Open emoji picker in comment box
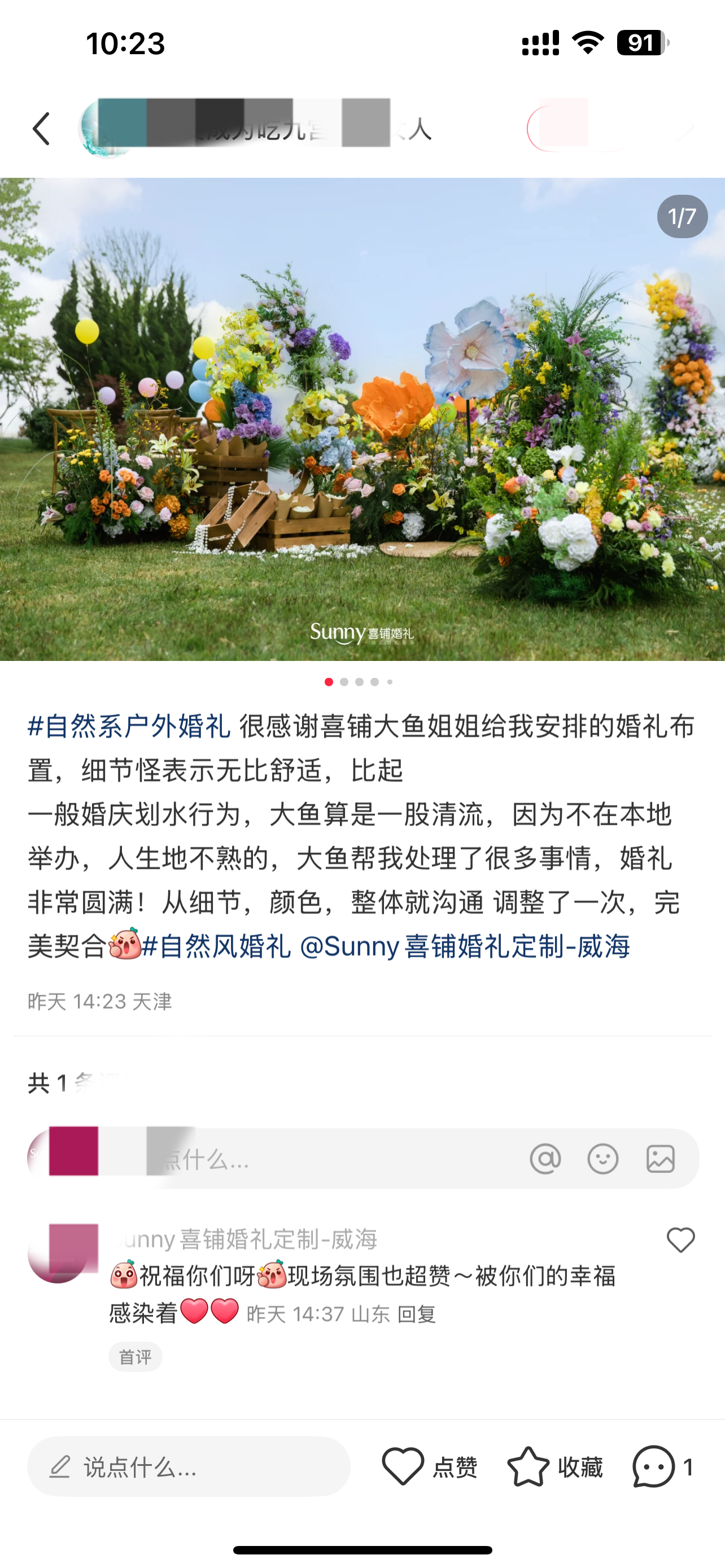Image resolution: width=725 pixels, height=1568 pixels. 602,1158
